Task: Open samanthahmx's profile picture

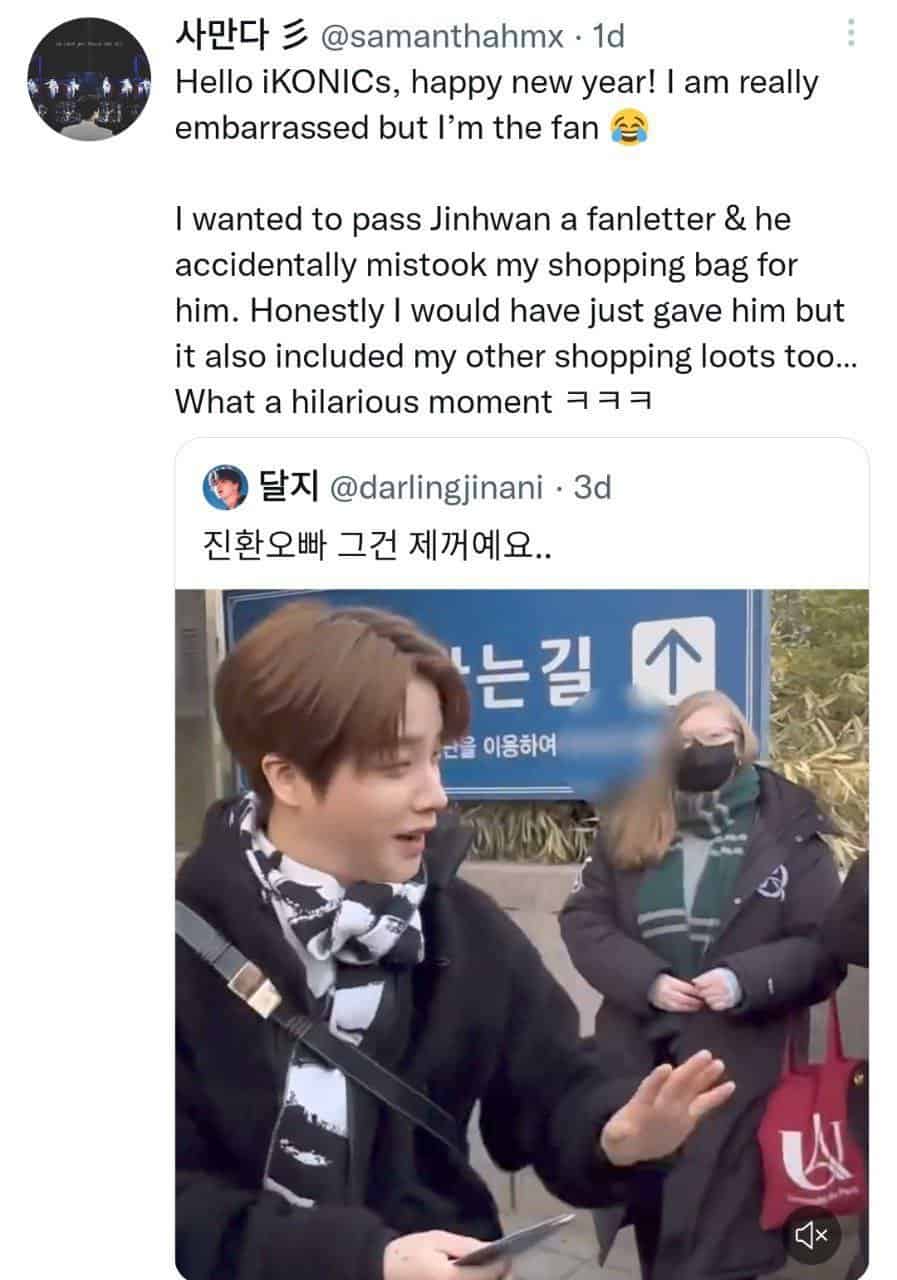Action: 89,79
